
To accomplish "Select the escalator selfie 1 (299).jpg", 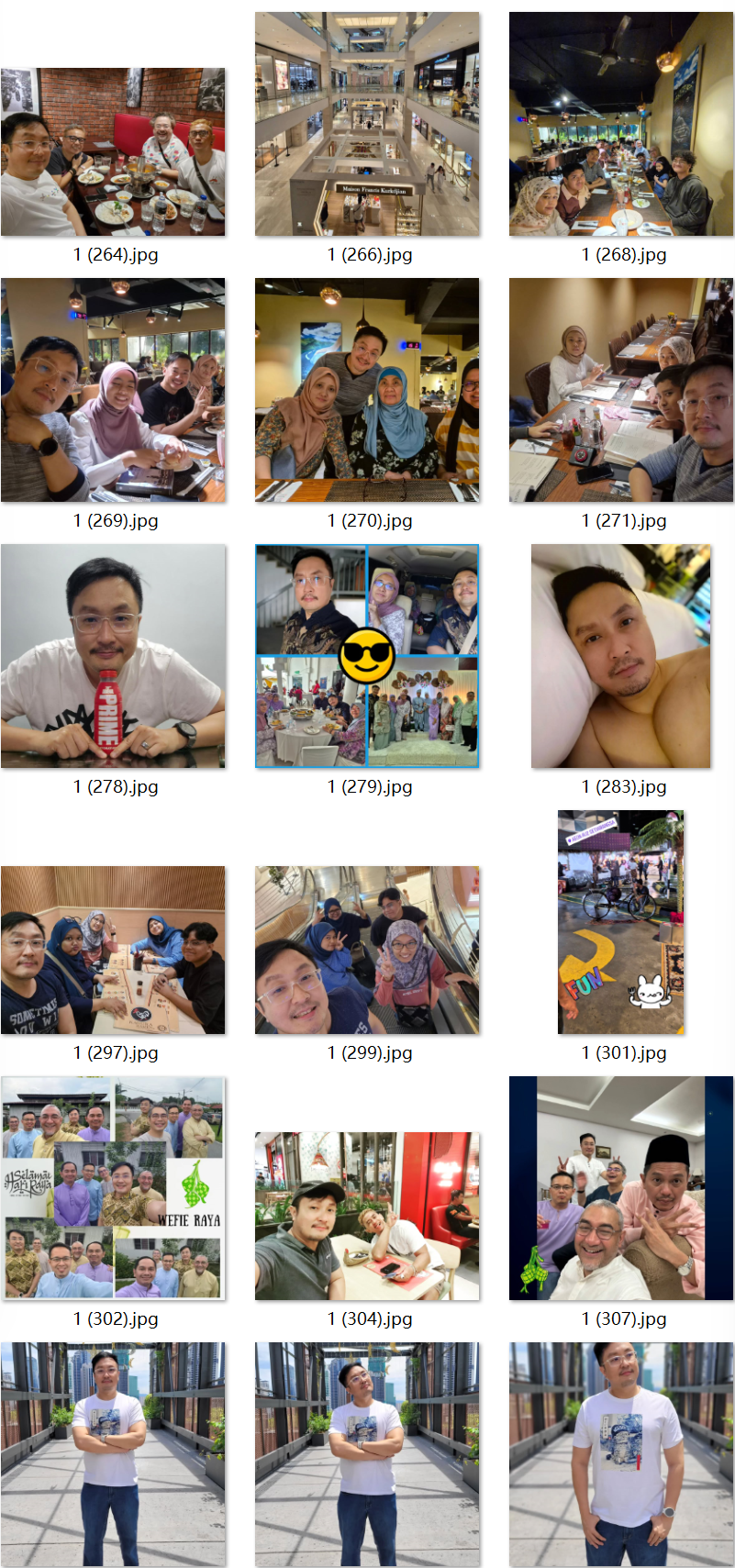I will 367,950.
